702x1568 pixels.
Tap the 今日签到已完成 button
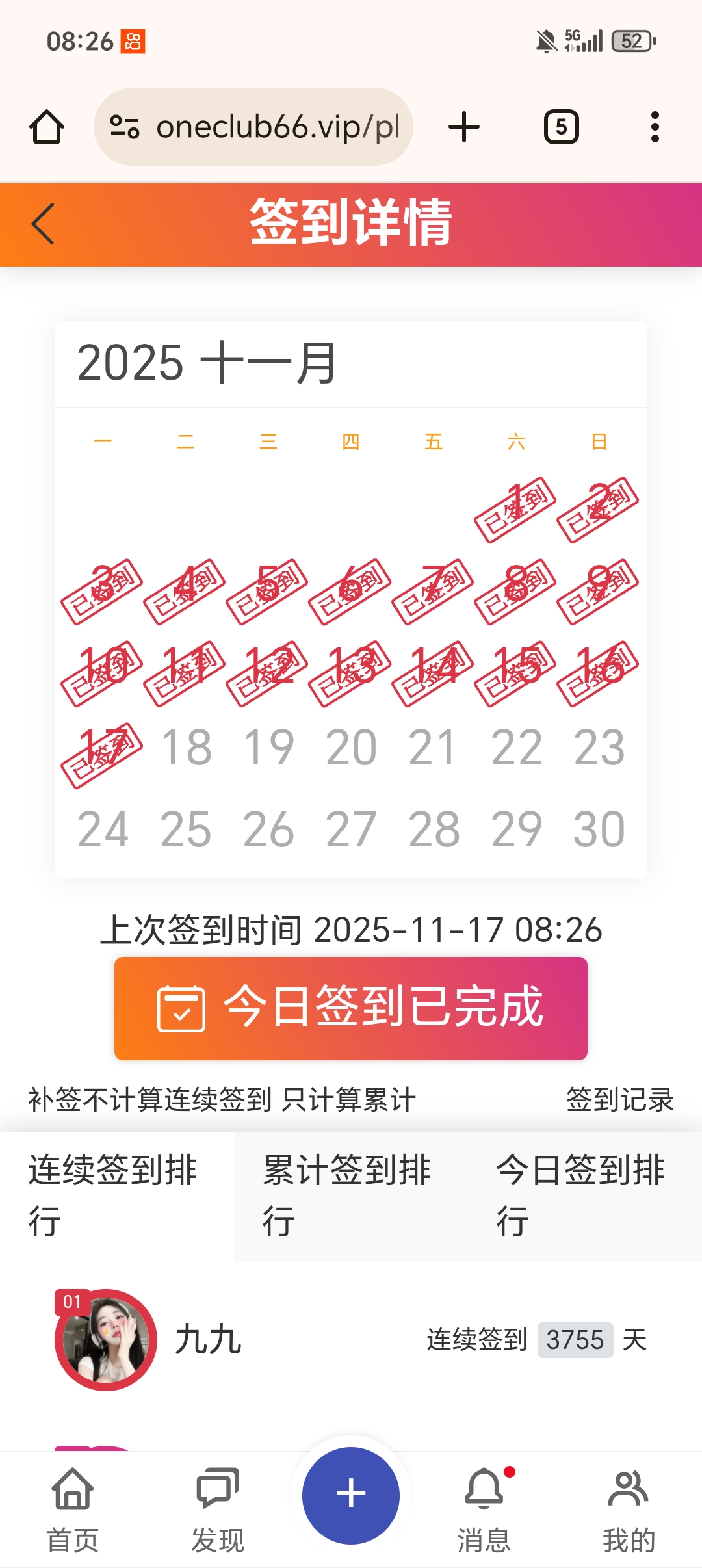point(351,1008)
